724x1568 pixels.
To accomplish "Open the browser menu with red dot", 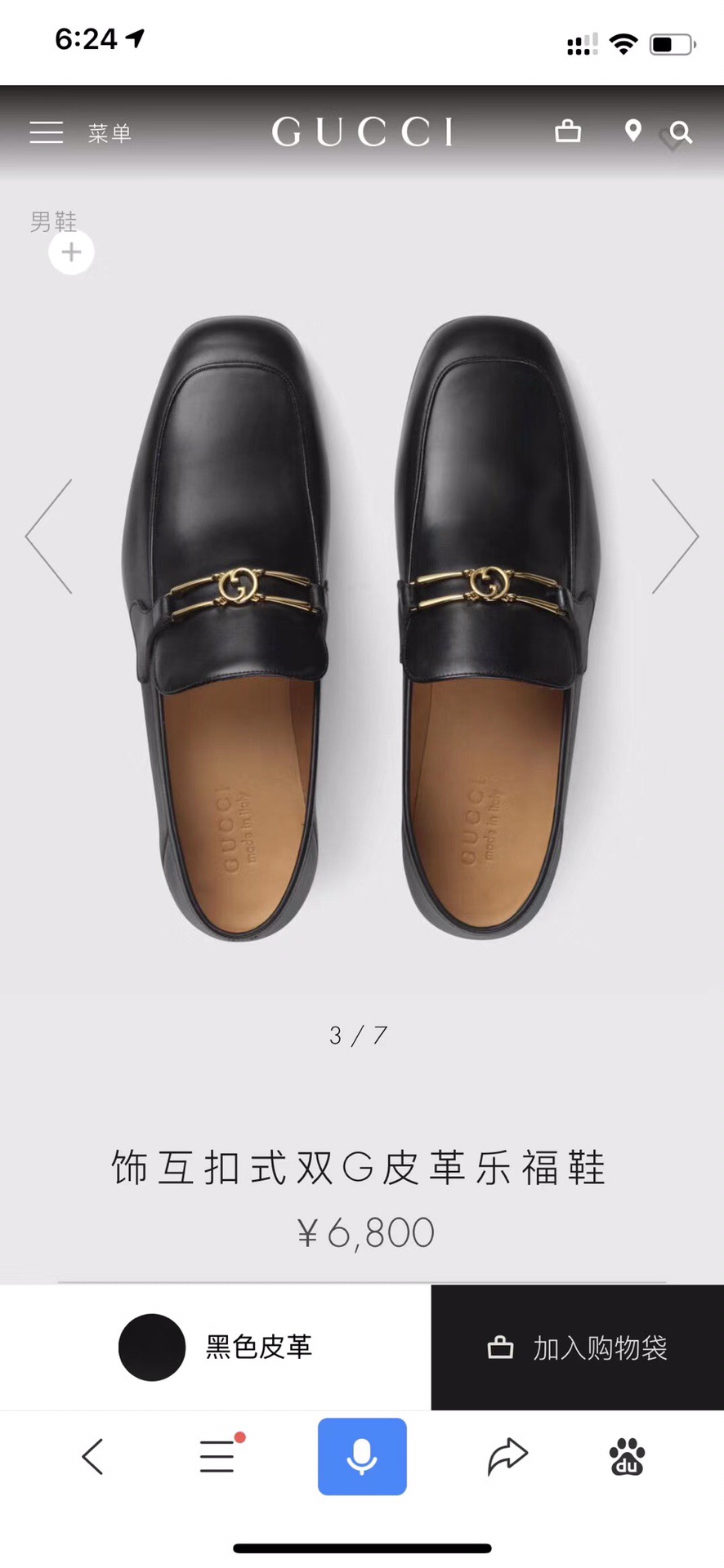I will tap(218, 1456).
